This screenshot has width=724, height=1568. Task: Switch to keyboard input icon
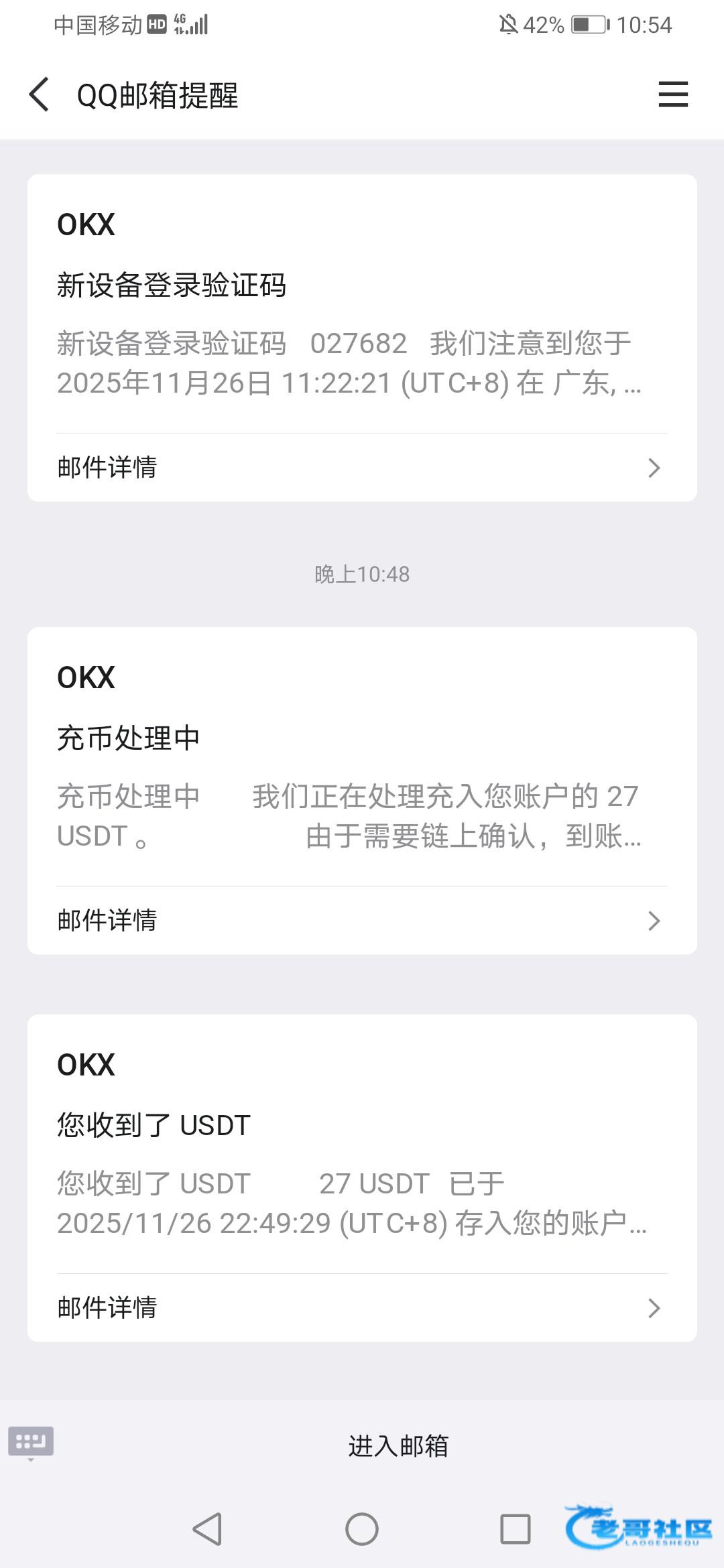(x=31, y=1442)
